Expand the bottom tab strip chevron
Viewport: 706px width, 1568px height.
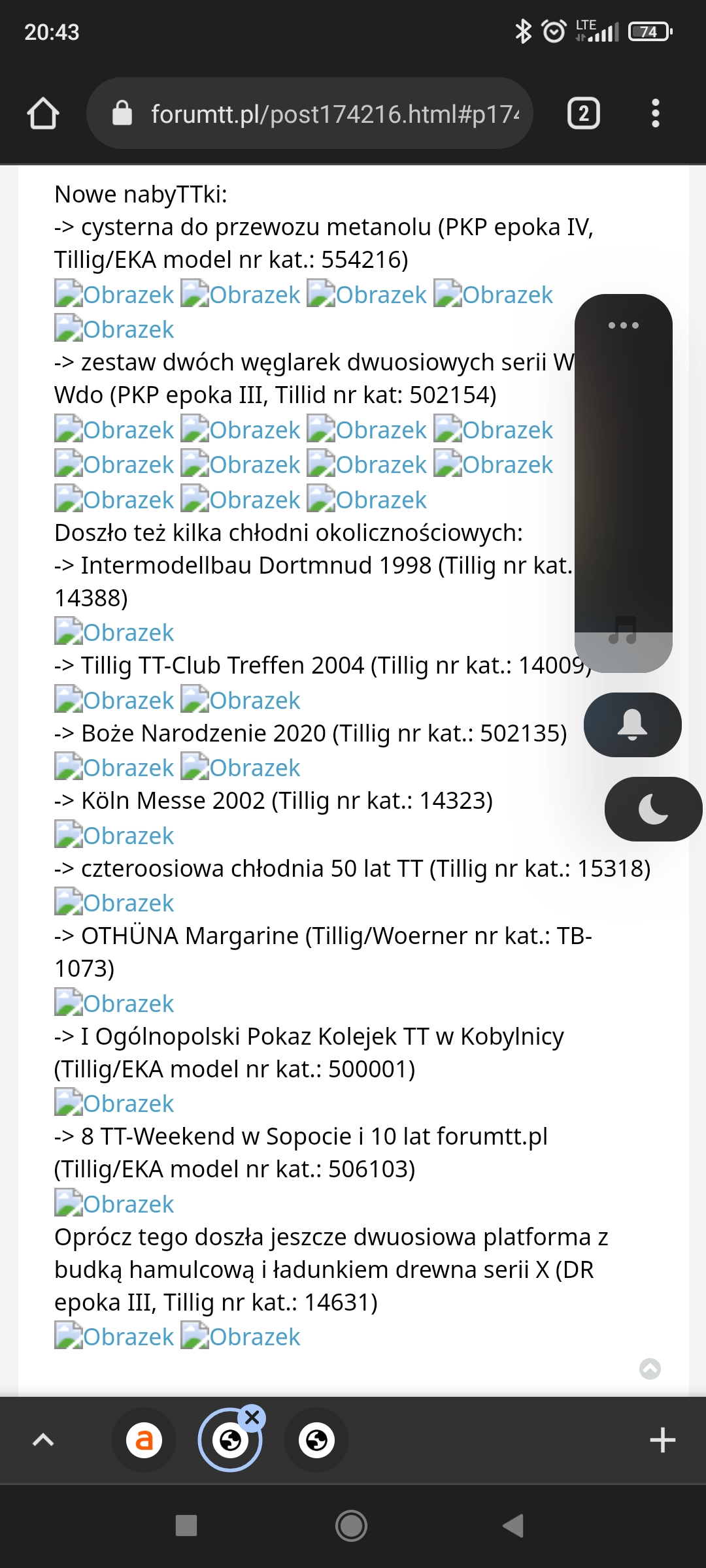tap(43, 1440)
